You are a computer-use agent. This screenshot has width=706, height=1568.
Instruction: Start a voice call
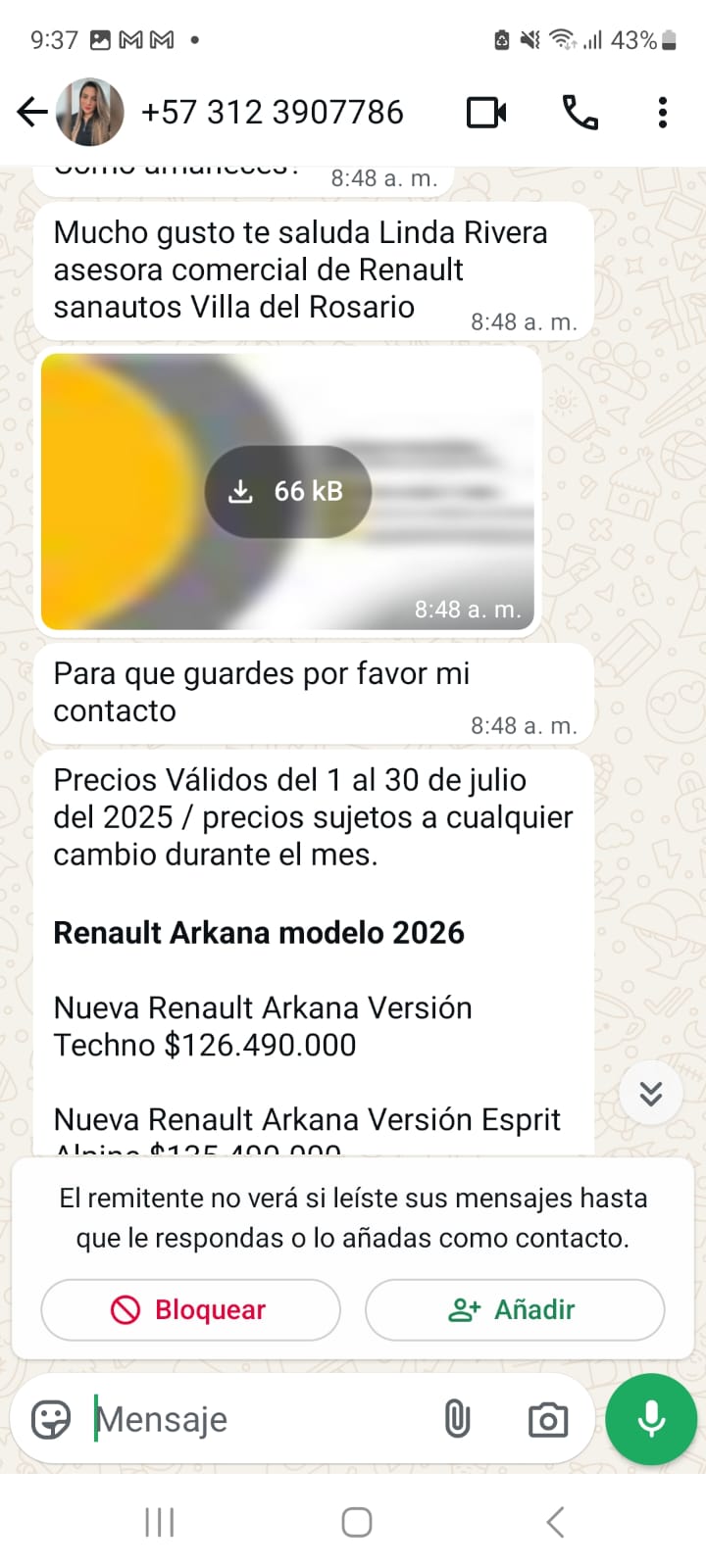[580, 113]
